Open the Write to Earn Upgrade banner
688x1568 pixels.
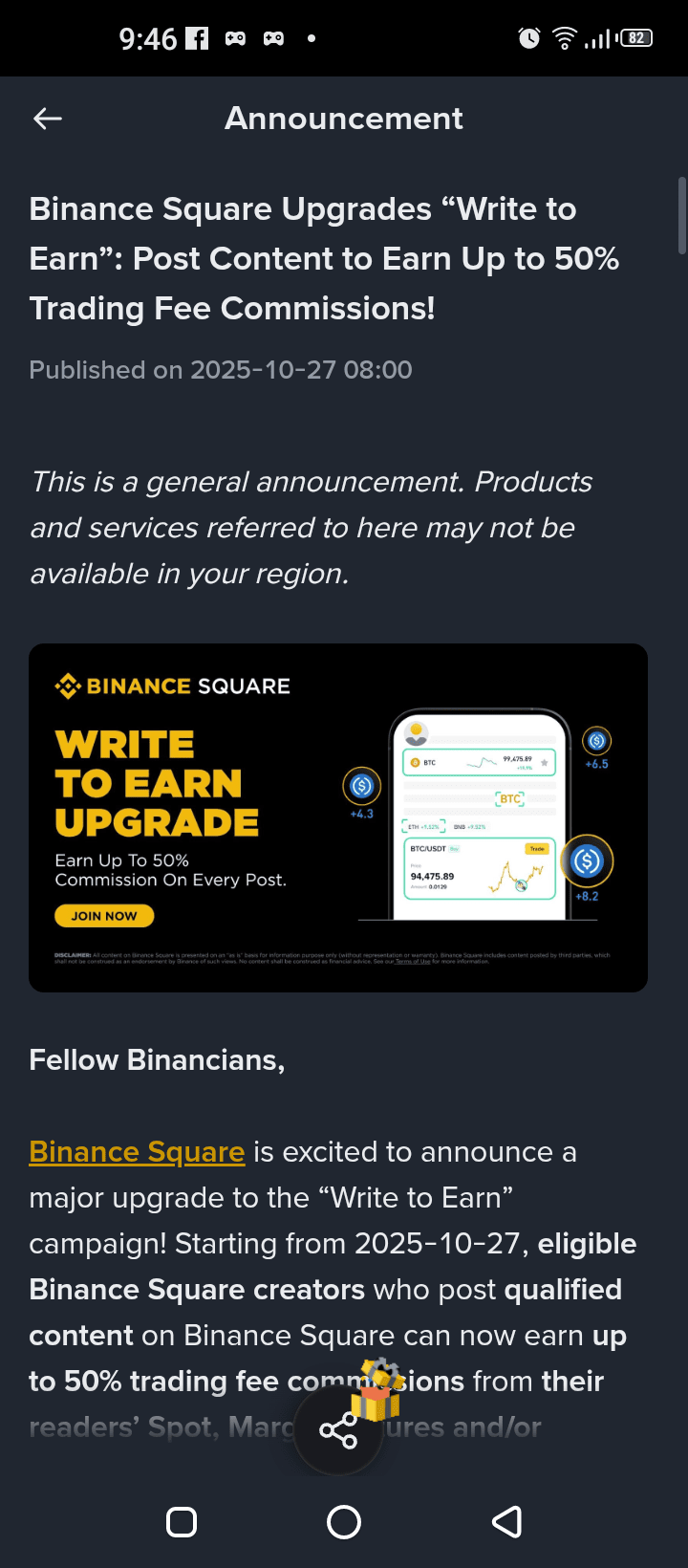click(338, 817)
